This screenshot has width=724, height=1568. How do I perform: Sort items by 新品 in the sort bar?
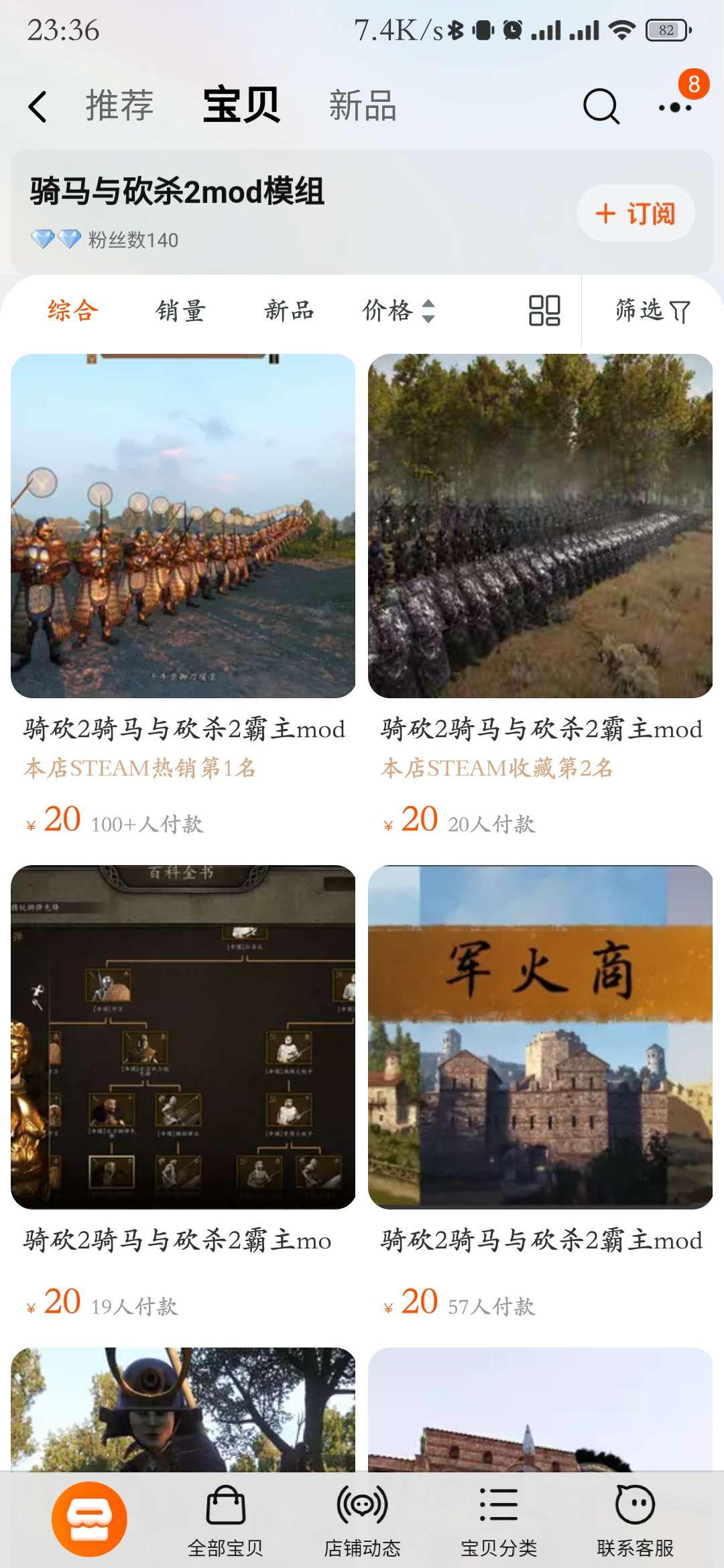[289, 311]
